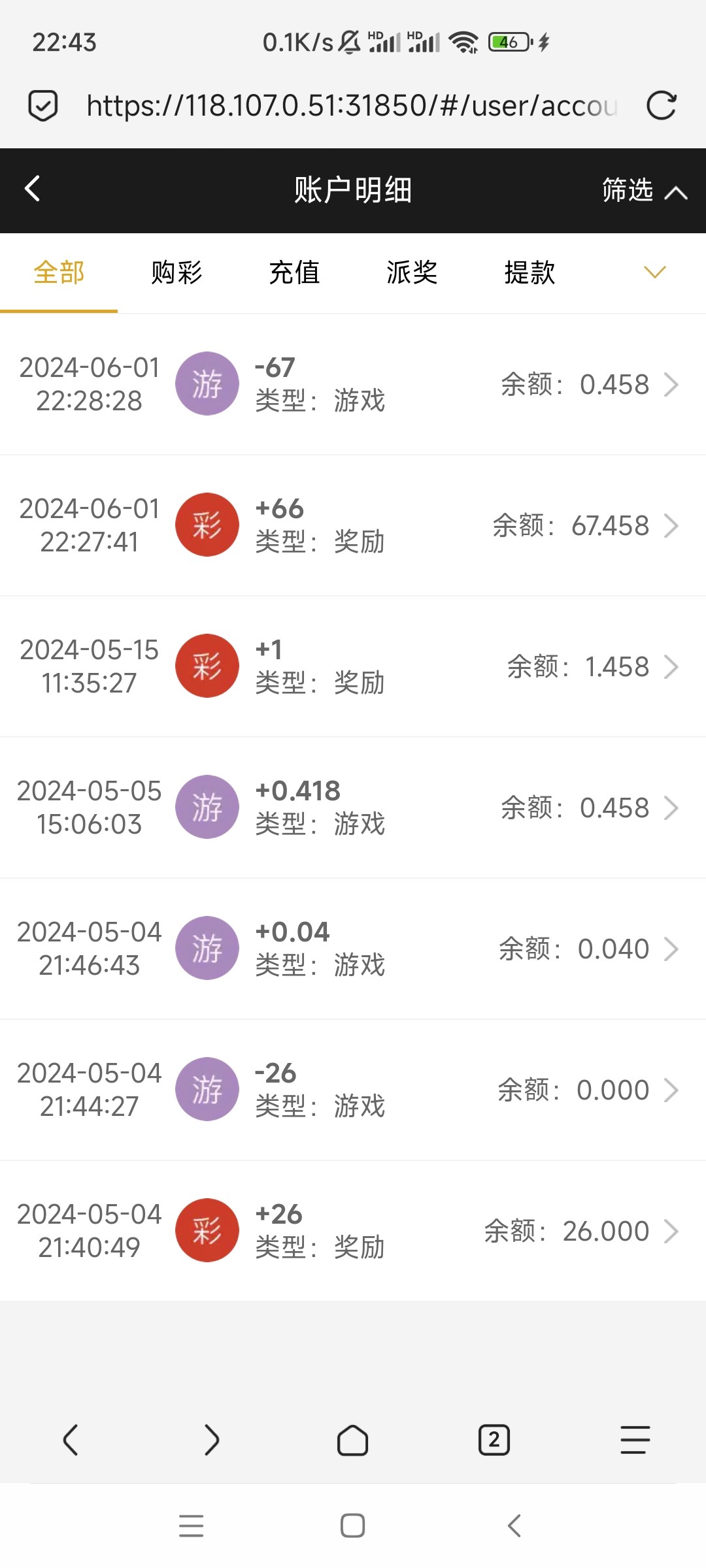The image size is (706, 1568).
Task: Open the -67 游戏 record from 22:28:28
Action: tap(353, 384)
